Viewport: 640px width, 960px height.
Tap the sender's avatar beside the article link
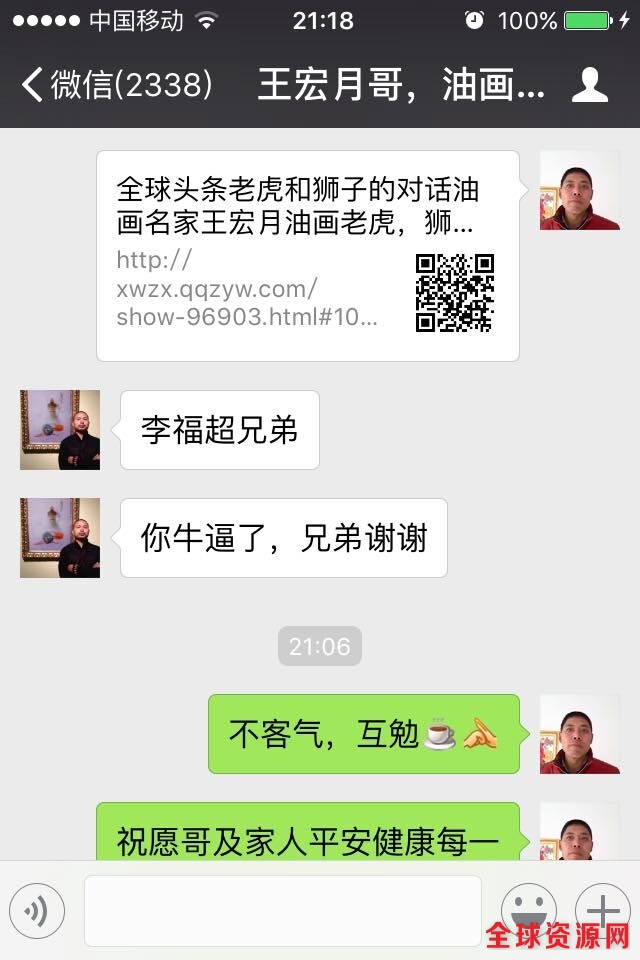[x=579, y=190]
